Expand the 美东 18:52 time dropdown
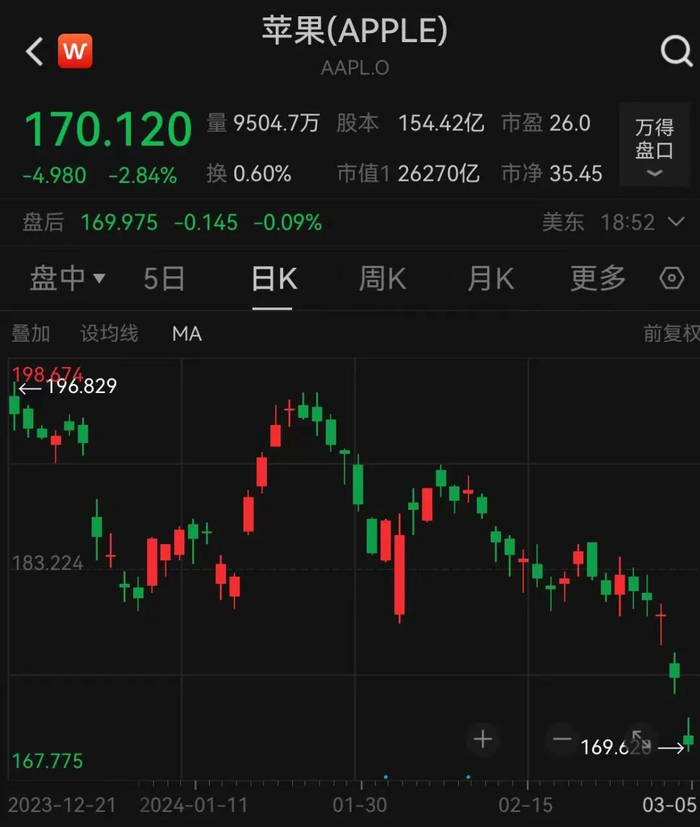700x827 pixels. 613,222
